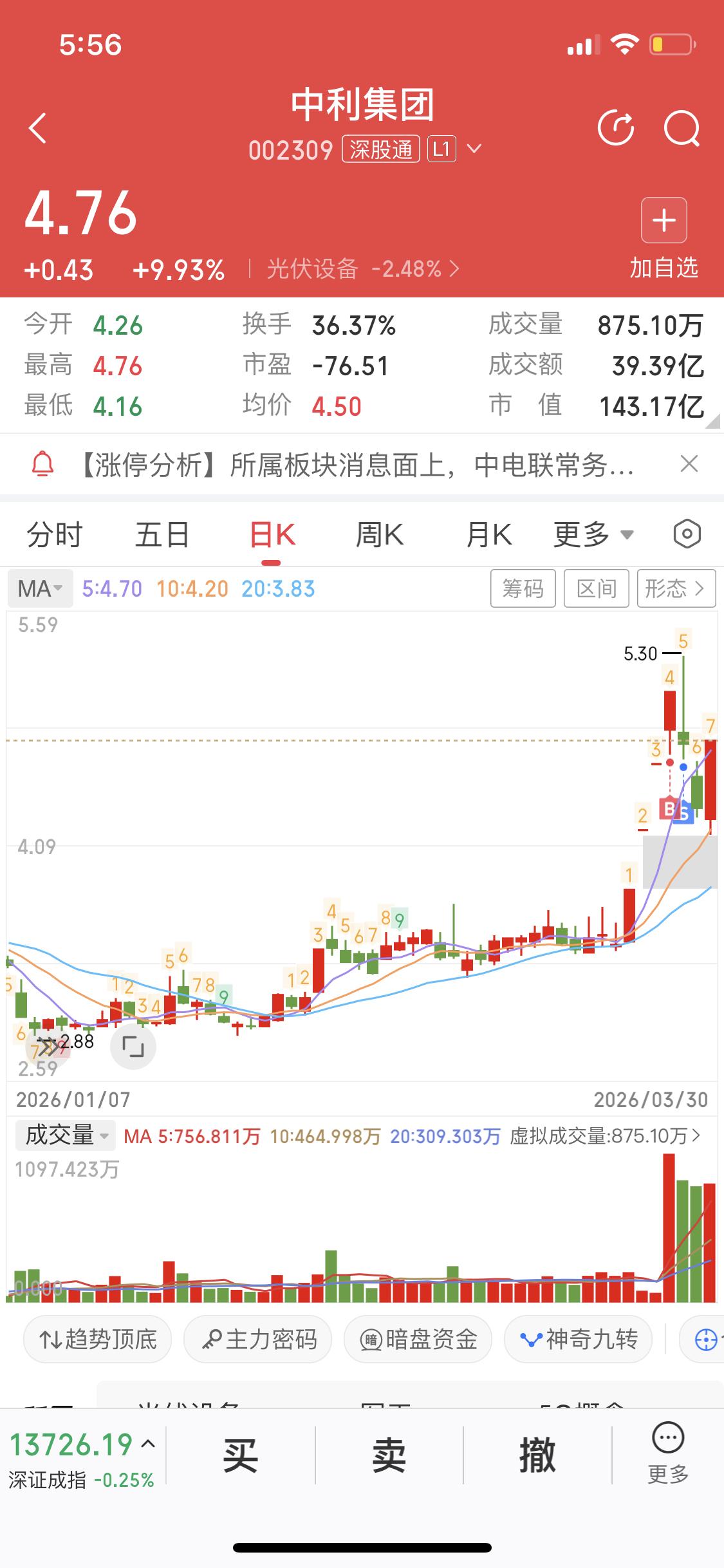The width and height of the screenshot is (724, 1568).
Task: Tap the back arrow to exit stock page
Action: [37, 128]
